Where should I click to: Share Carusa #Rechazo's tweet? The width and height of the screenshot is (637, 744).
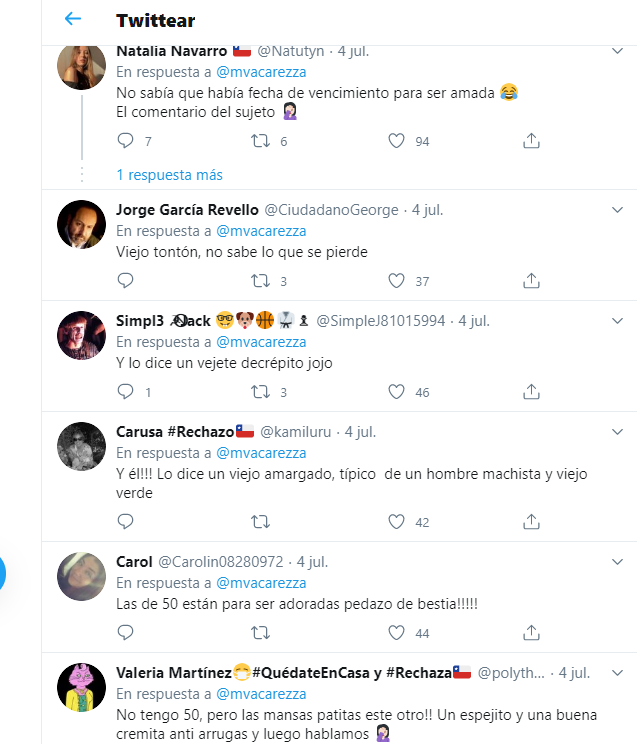(531, 522)
